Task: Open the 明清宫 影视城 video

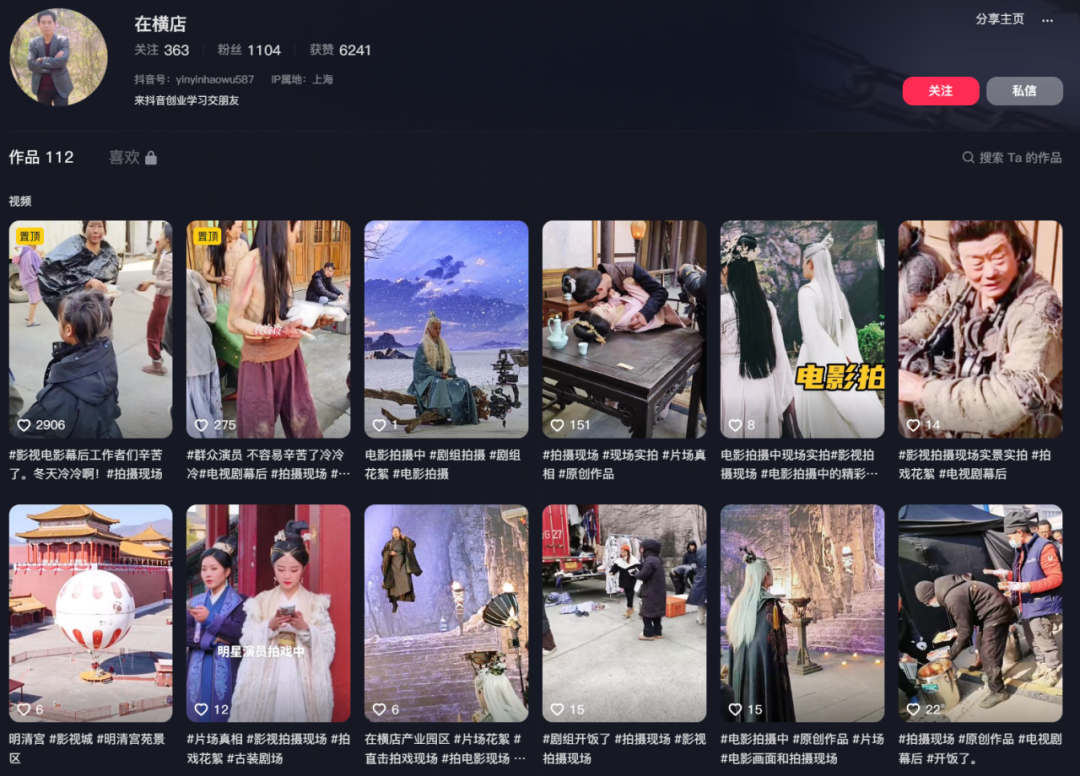Action: click(x=90, y=612)
